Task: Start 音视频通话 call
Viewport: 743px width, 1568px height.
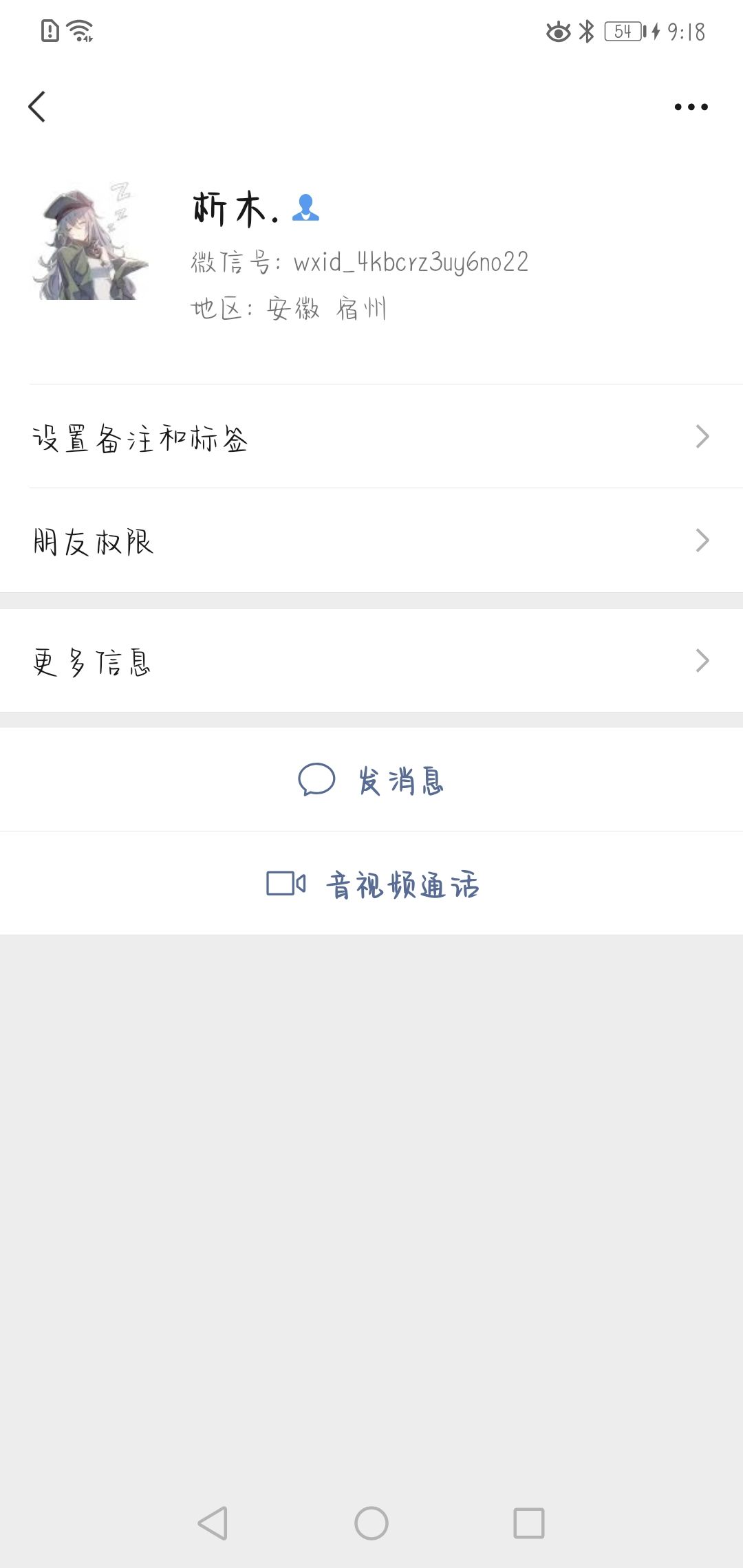Action: point(371,884)
